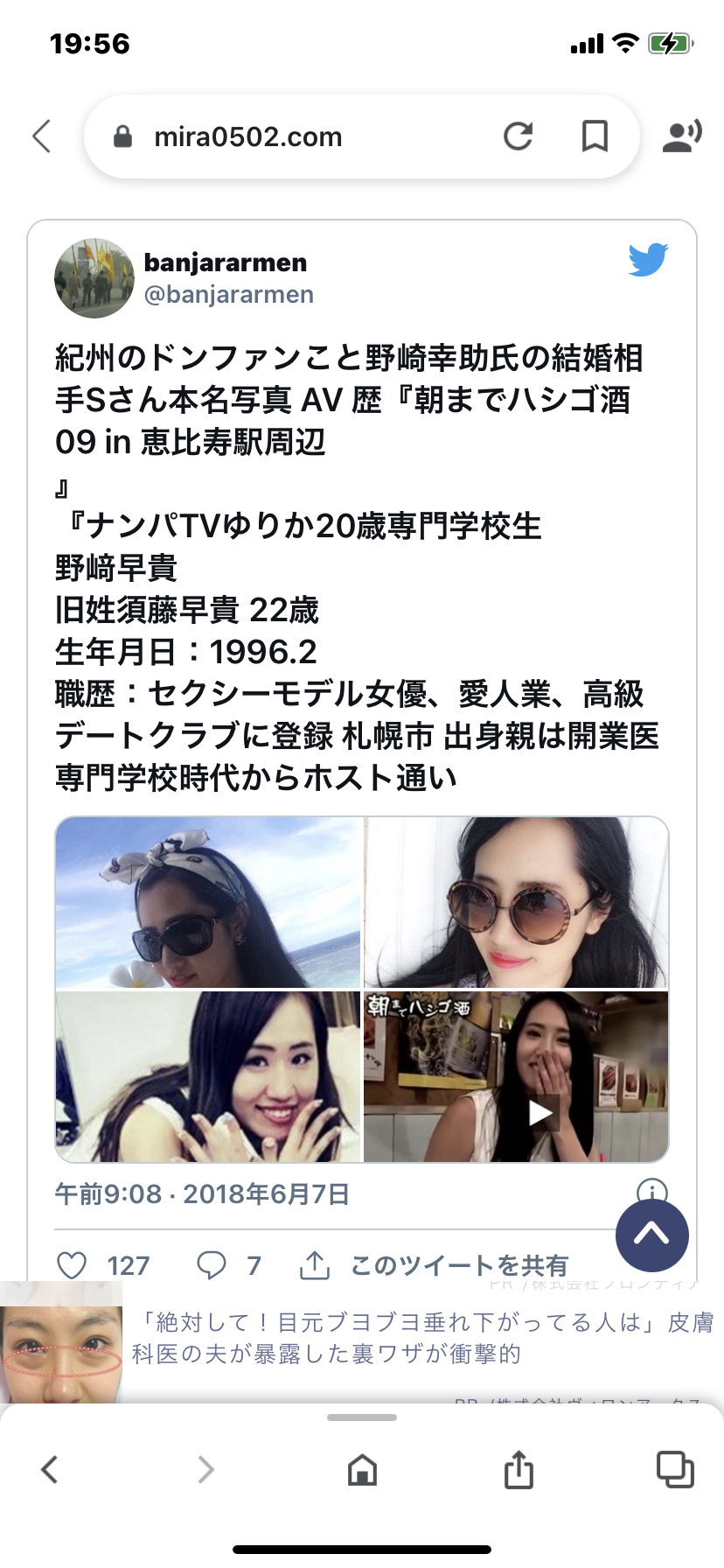Open the tweet timestamp 午前9:08 link
Screen dimensions: 724x1568
tap(202, 1193)
